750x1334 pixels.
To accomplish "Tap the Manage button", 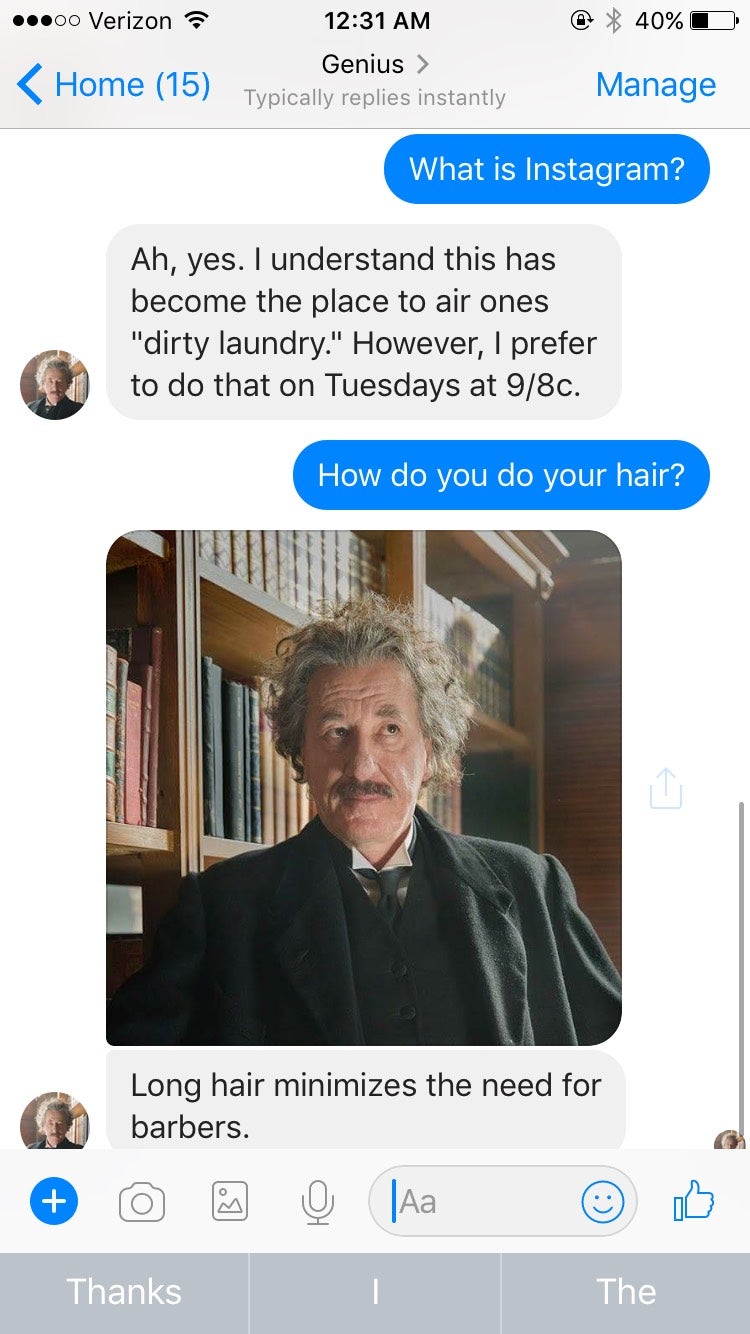I will pos(655,85).
